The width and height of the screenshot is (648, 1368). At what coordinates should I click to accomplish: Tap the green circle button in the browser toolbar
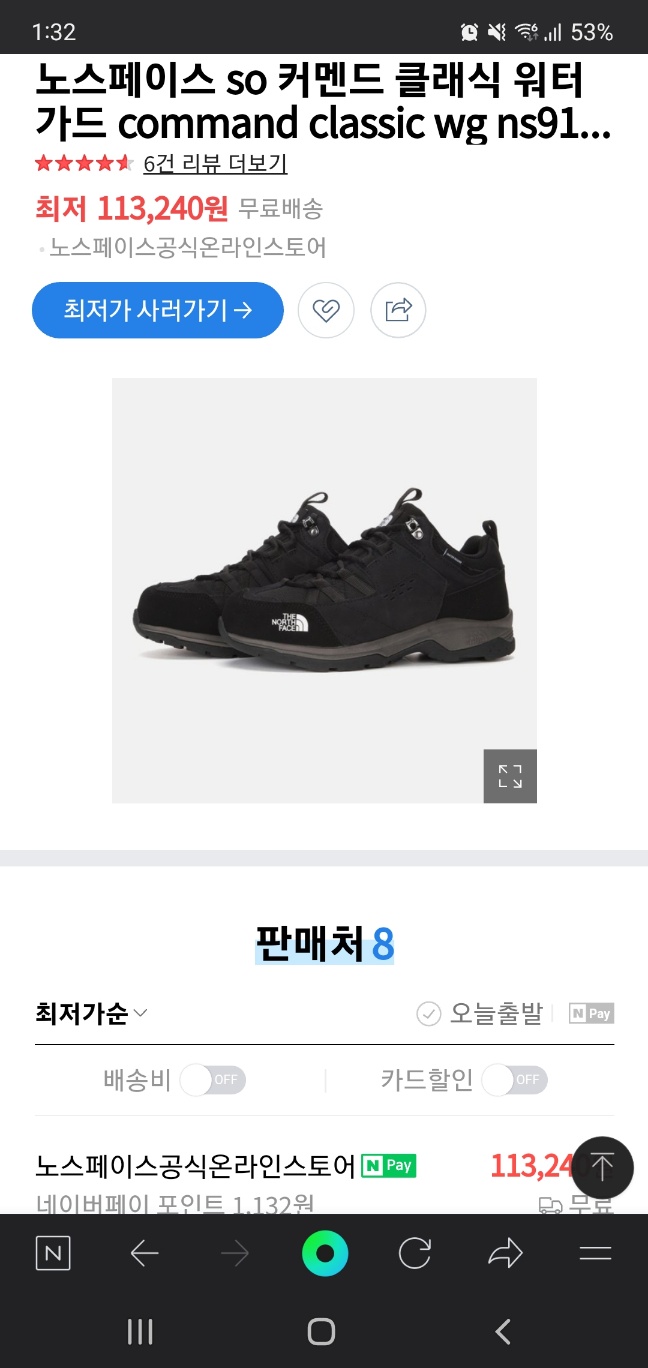coord(325,1253)
